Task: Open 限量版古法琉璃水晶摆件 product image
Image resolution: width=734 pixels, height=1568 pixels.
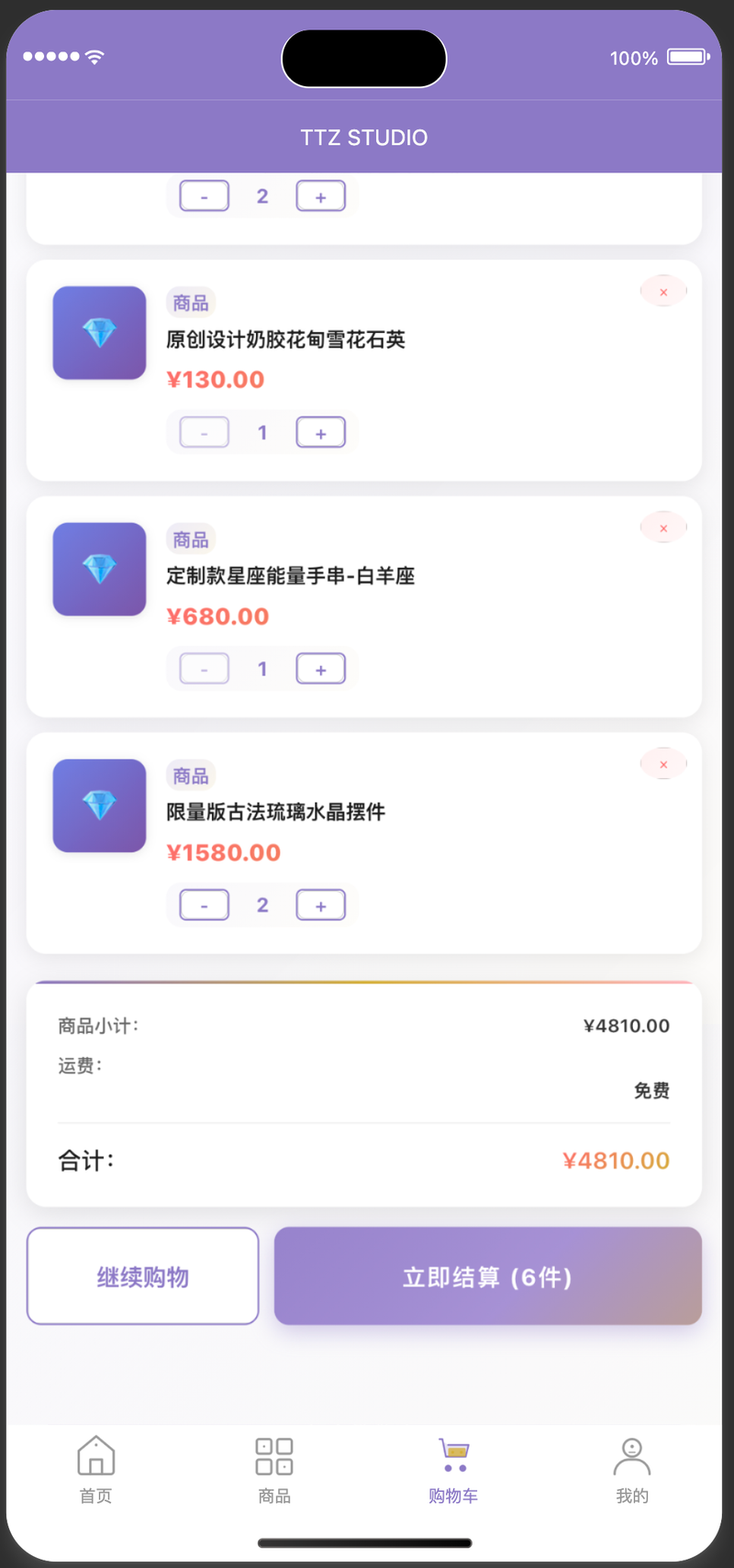Action: (99, 806)
